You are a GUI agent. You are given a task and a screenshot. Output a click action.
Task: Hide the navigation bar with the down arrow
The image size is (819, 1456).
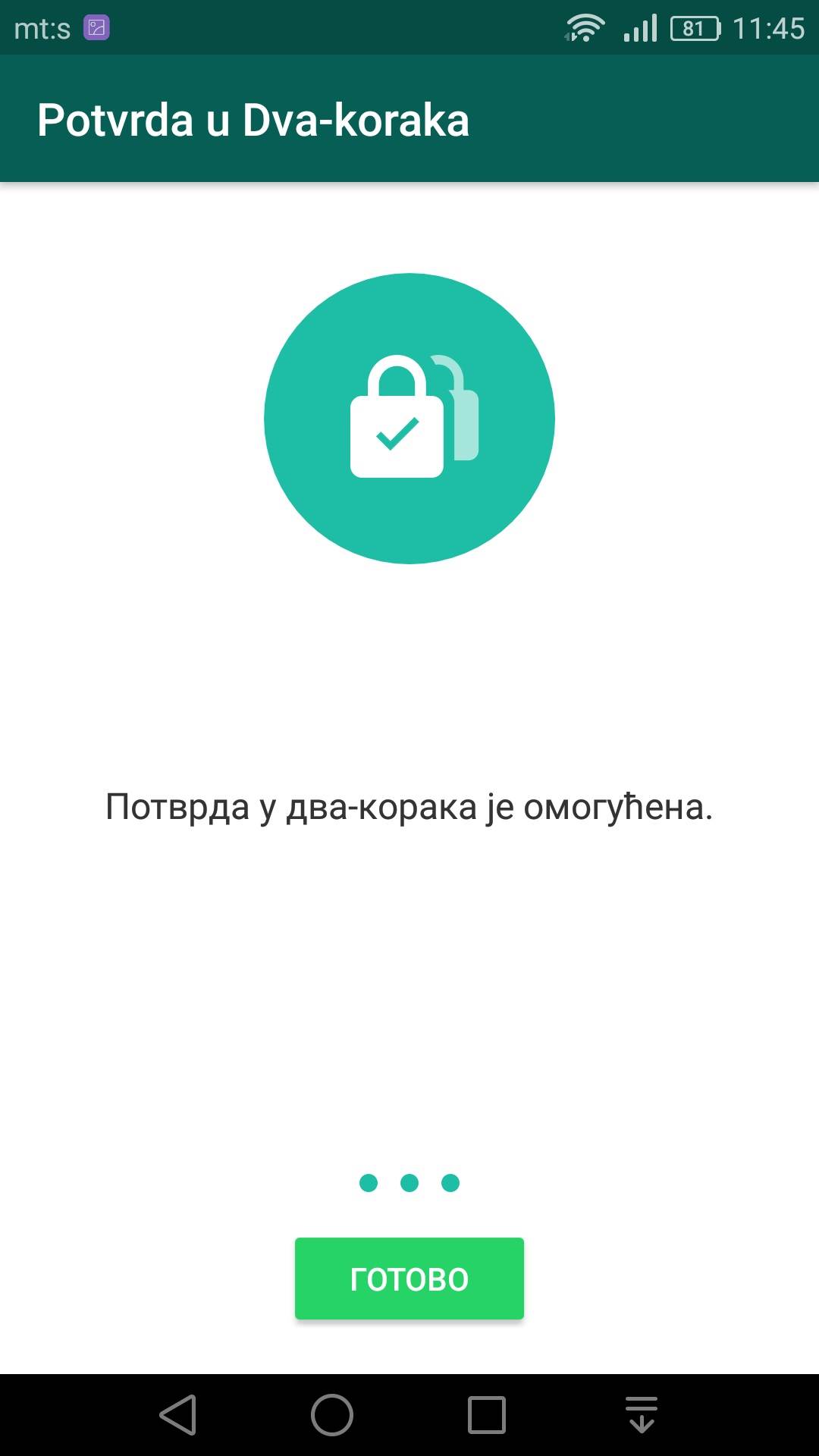[x=642, y=1415]
